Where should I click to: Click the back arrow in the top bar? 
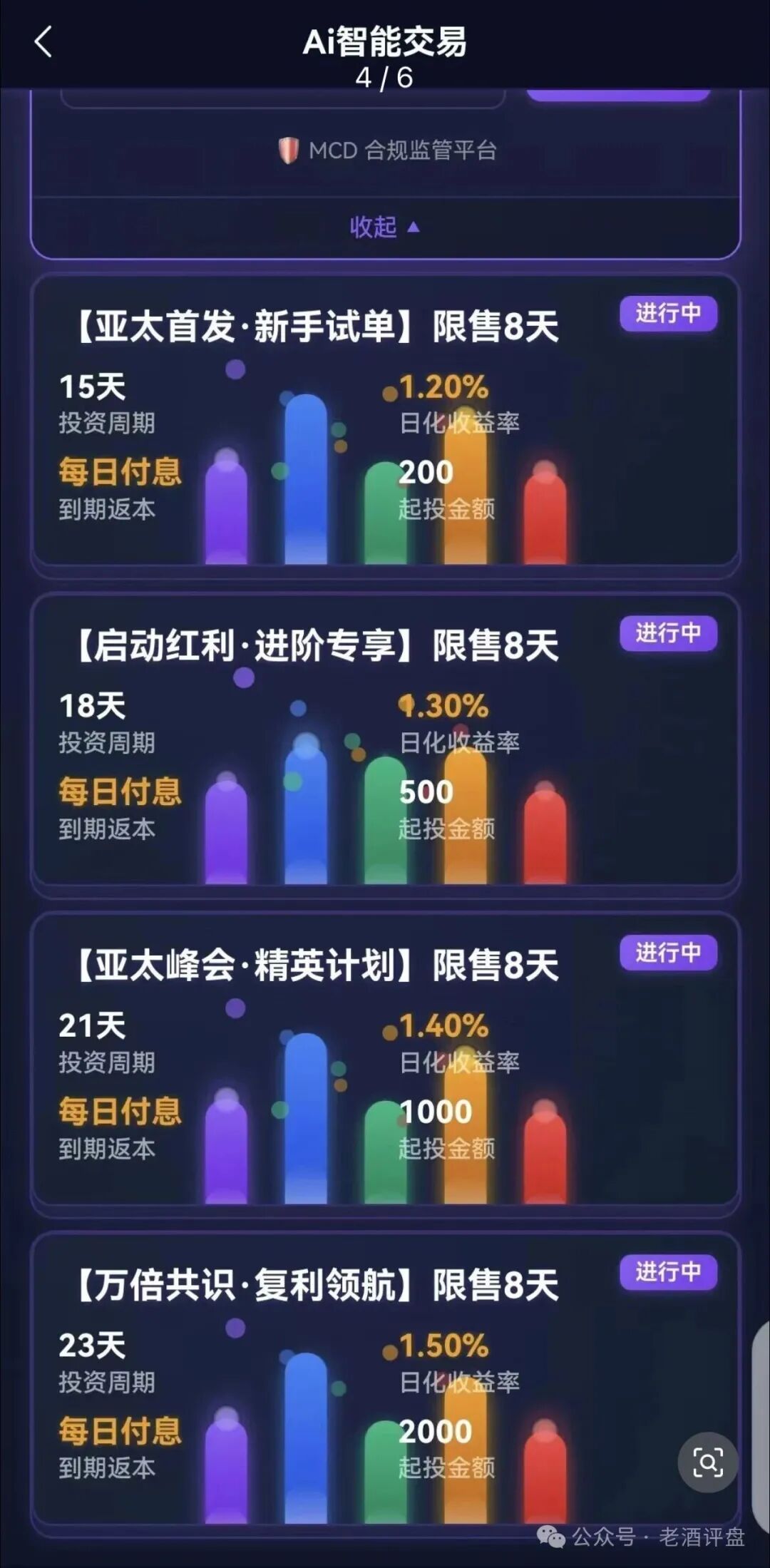pos(44,43)
